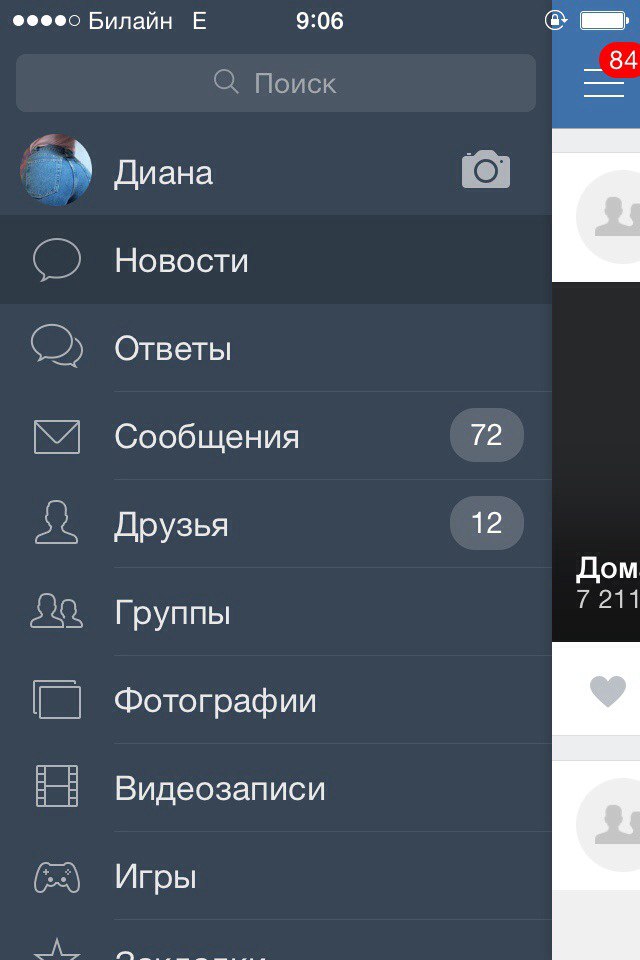Open Видеозаписи section
The width and height of the screenshot is (640, 960).
coord(220,789)
